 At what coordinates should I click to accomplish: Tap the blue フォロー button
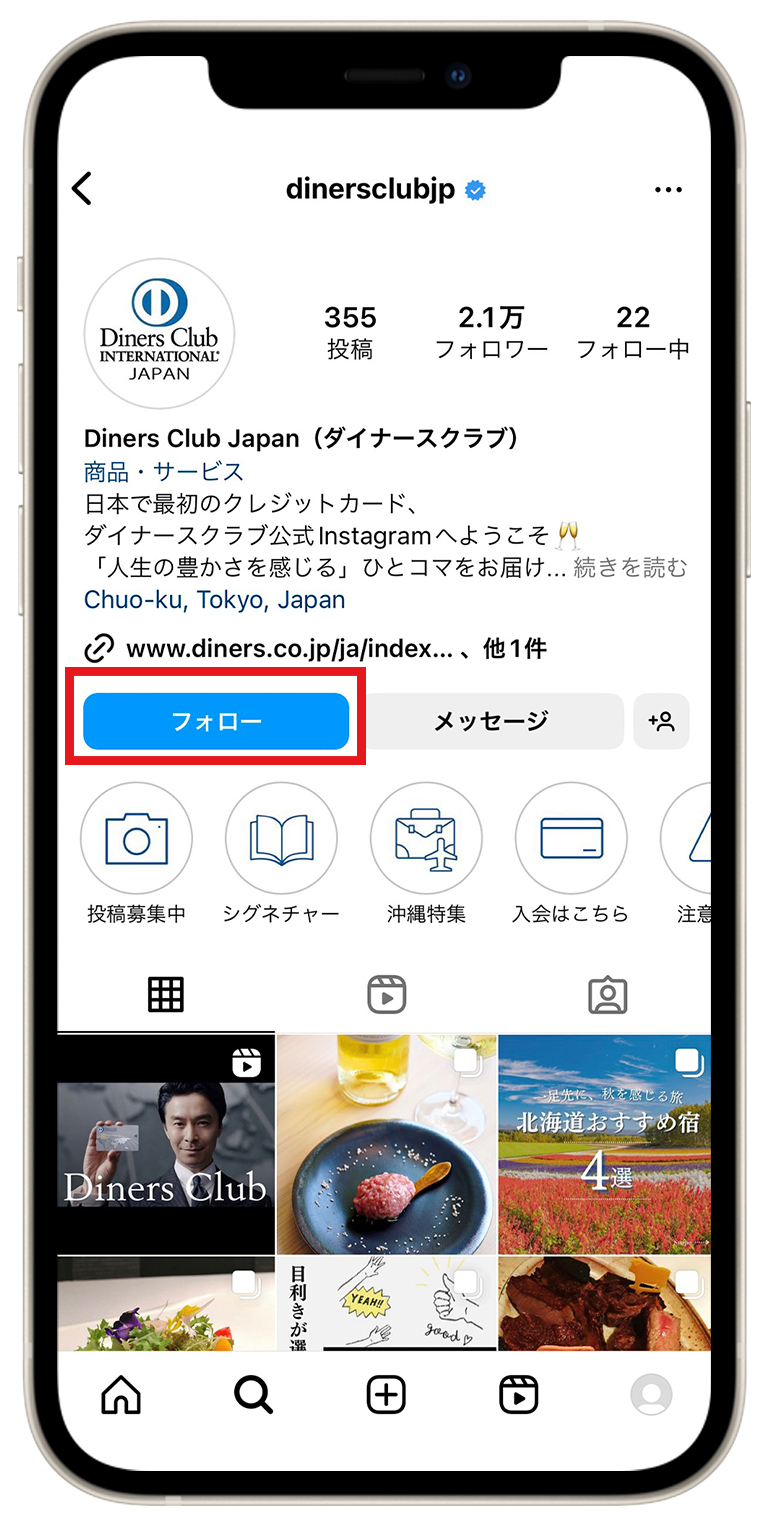pos(216,721)
